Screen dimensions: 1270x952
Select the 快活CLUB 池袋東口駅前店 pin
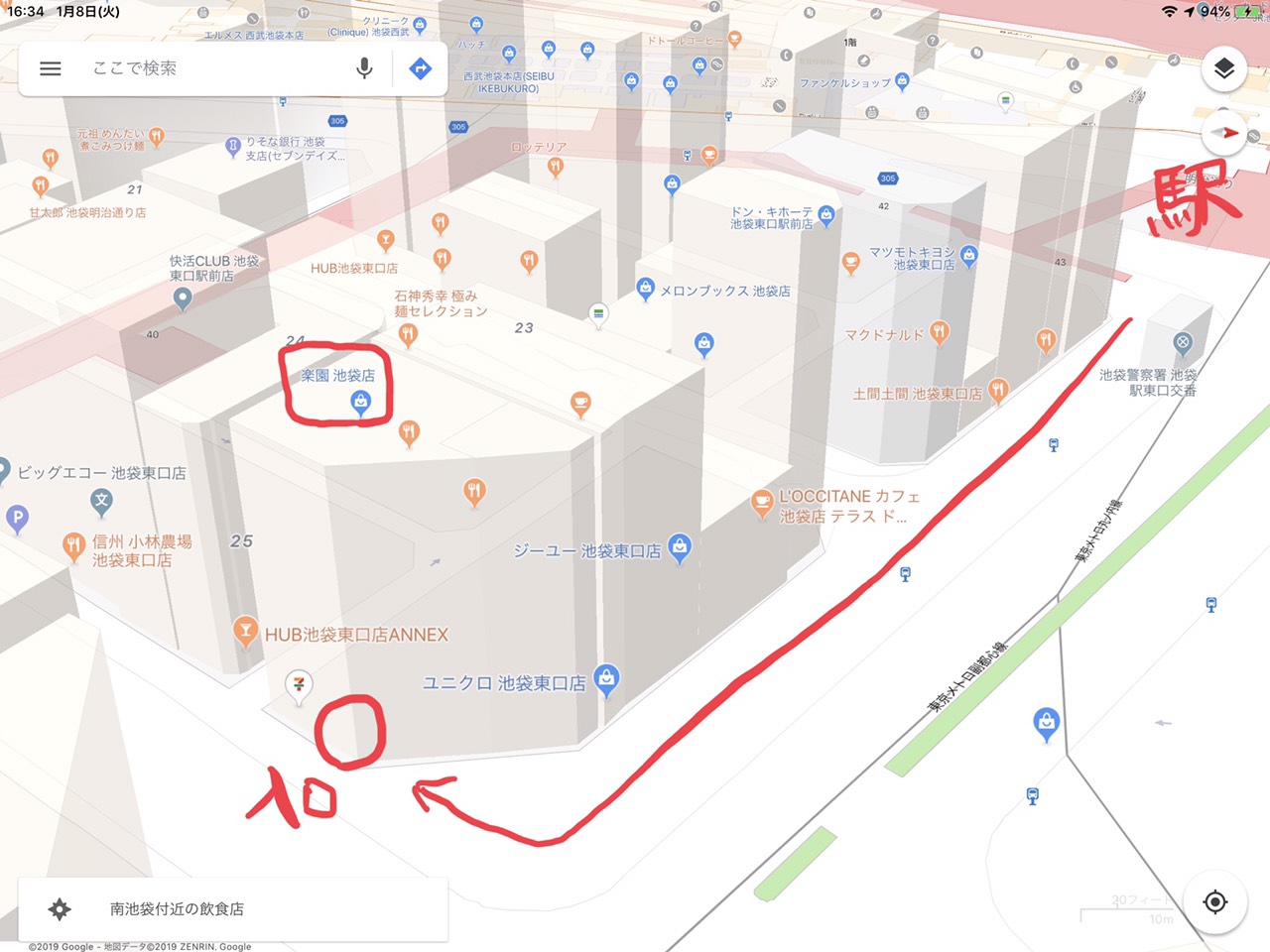[182, 298]
